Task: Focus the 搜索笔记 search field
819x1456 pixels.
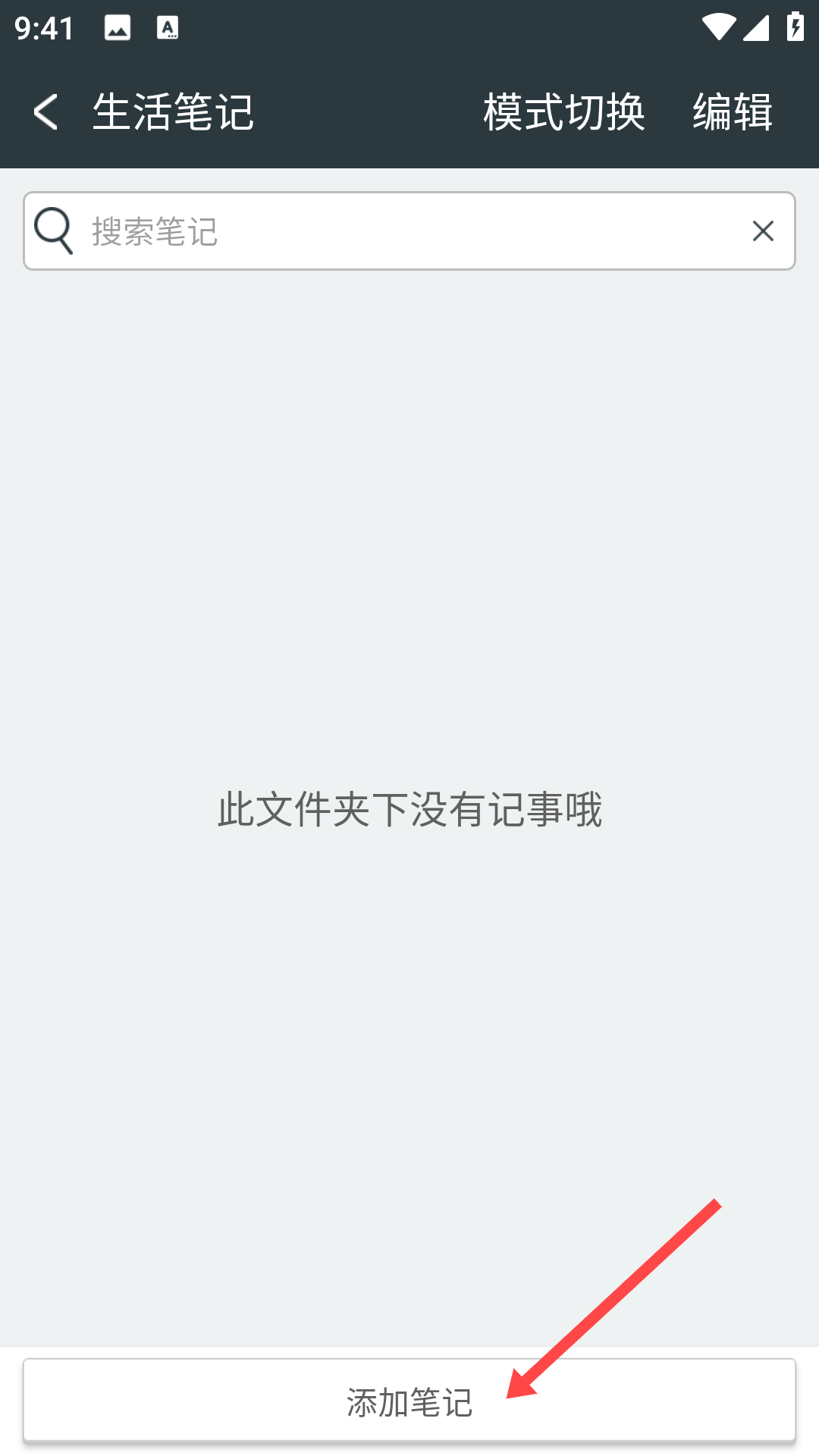Action: coord(409,231)
